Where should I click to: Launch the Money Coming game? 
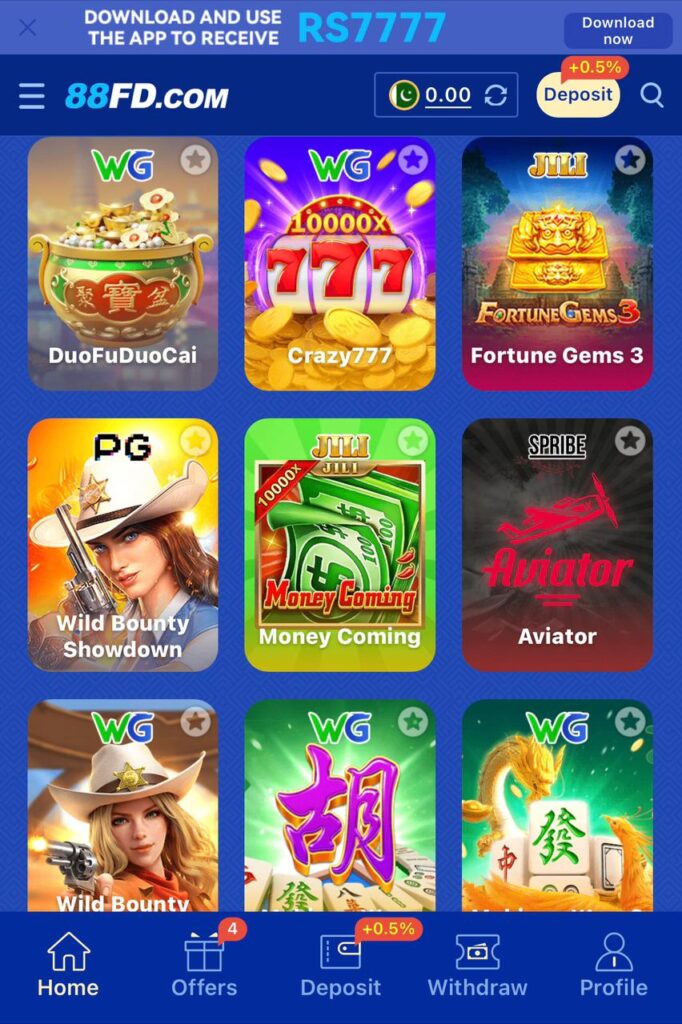340,545
